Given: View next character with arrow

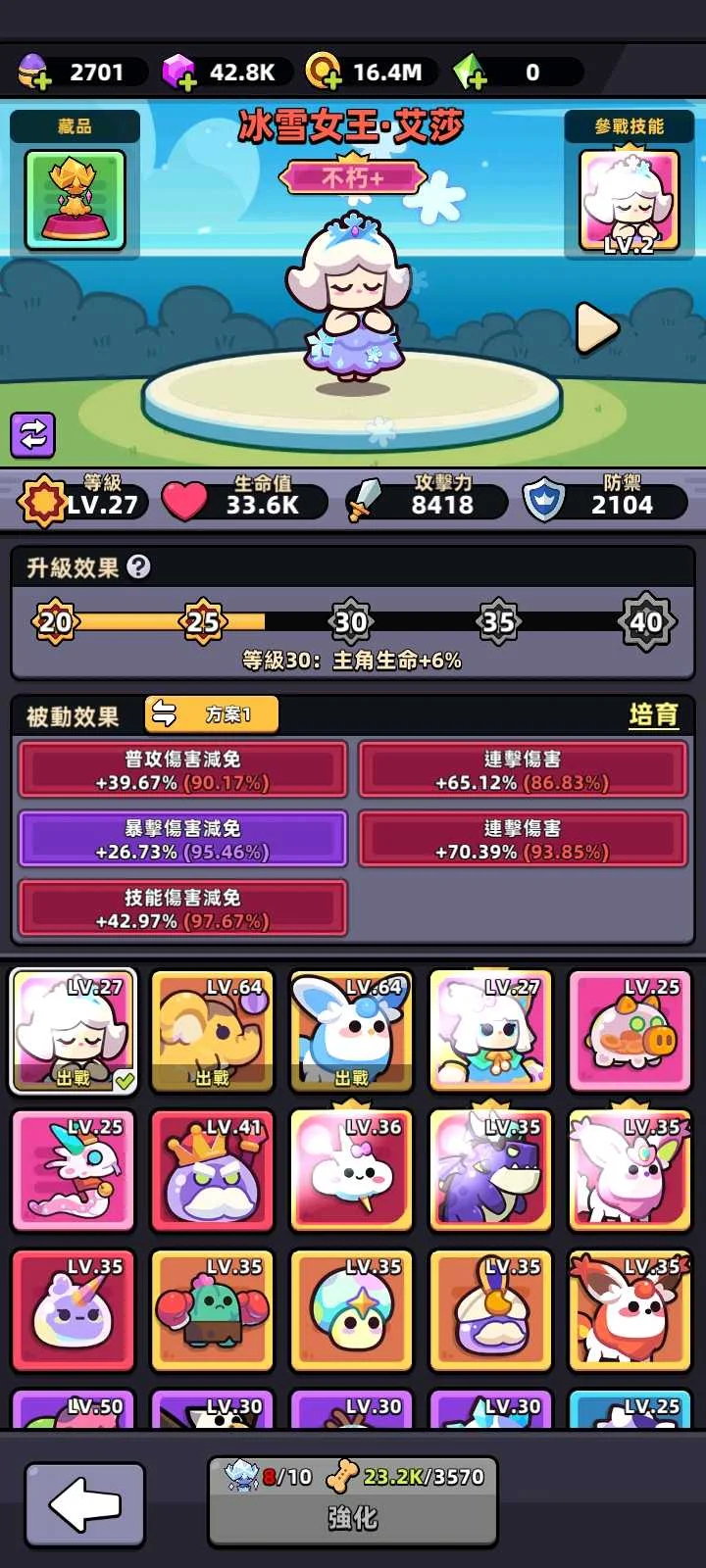Looking at the screenshot, I should (596, 328).
